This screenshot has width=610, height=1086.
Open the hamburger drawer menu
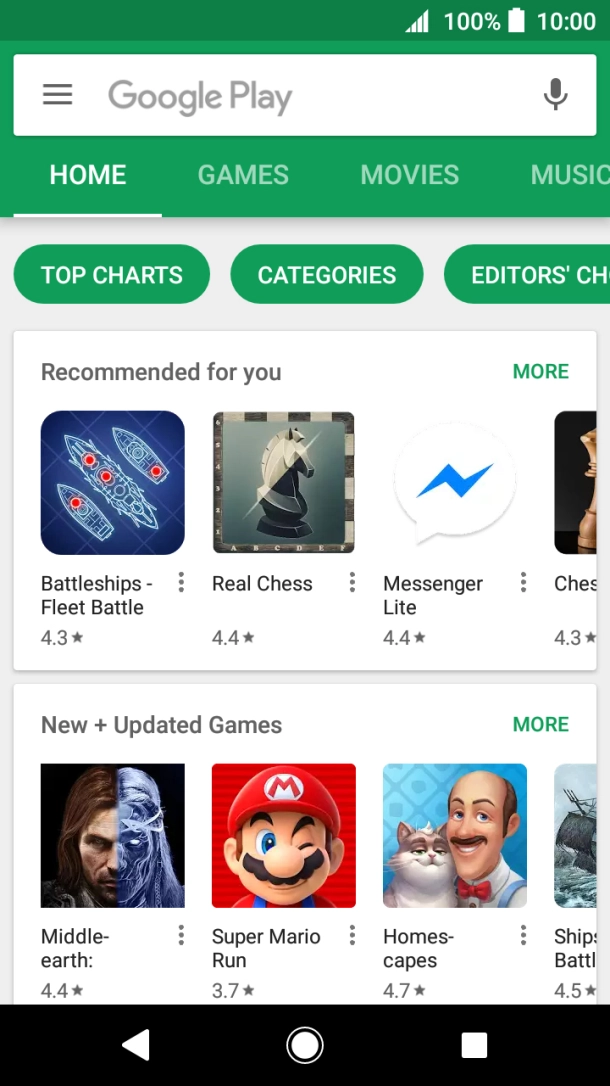[x=57, y=94]
